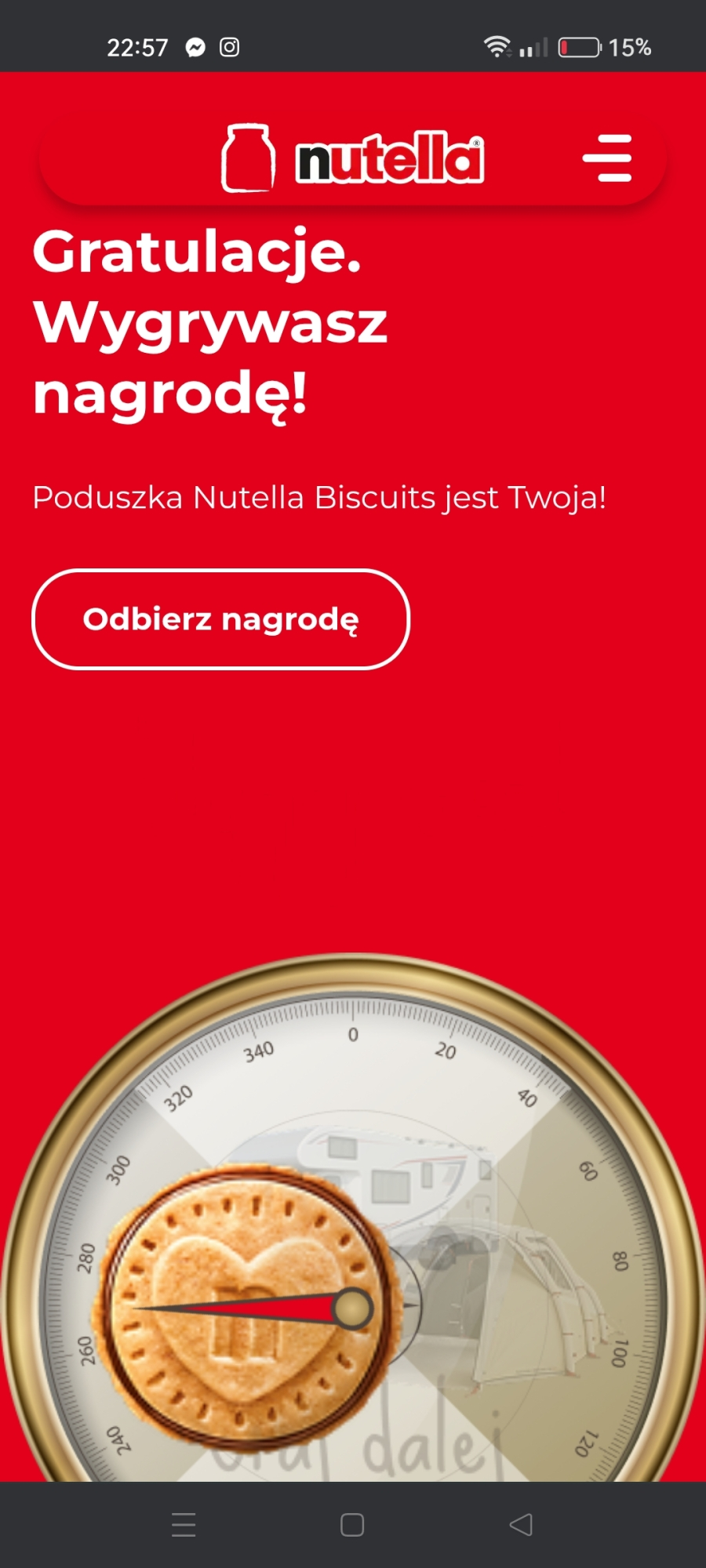Open the system recent apps menu
Screen dimensions: 706x1568
184,1524
